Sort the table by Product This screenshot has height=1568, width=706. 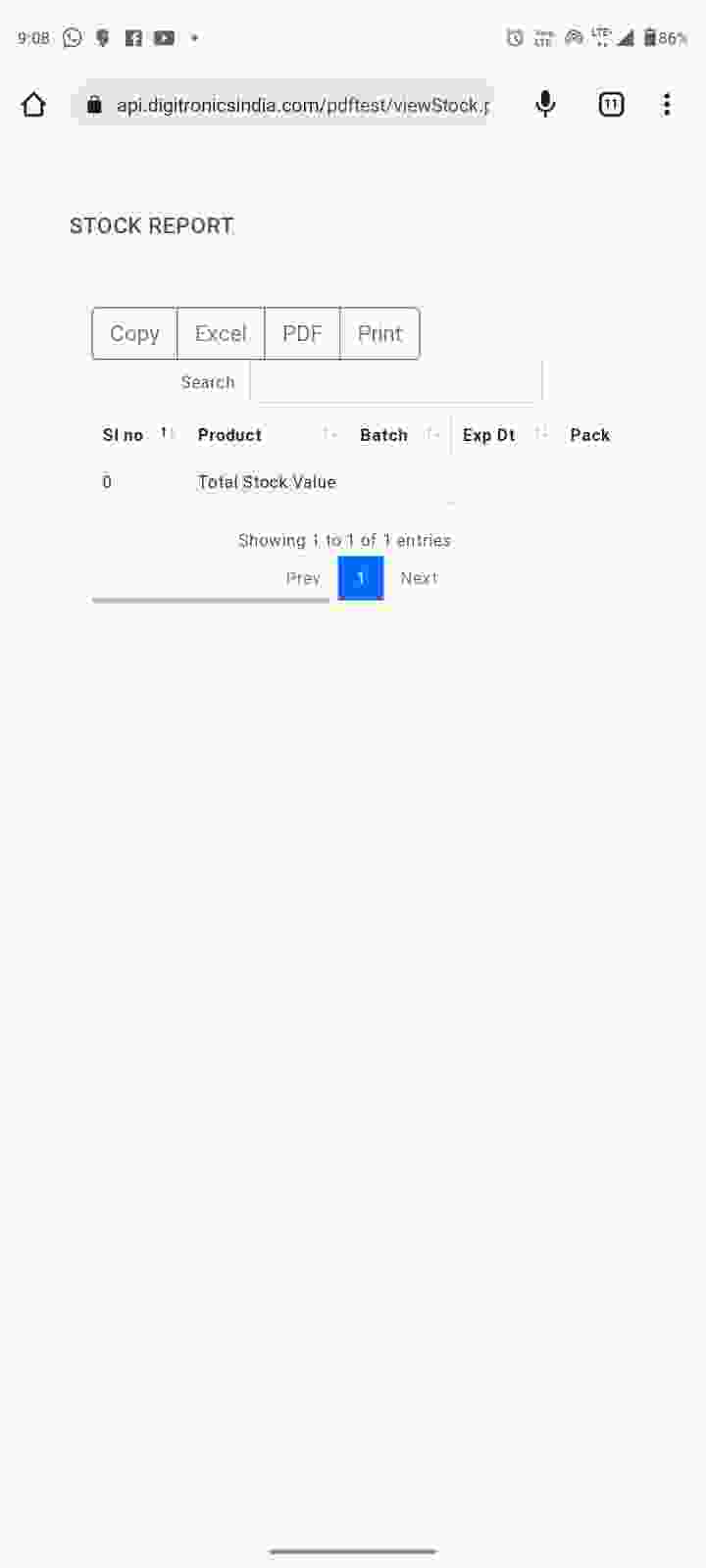point(229,435)
